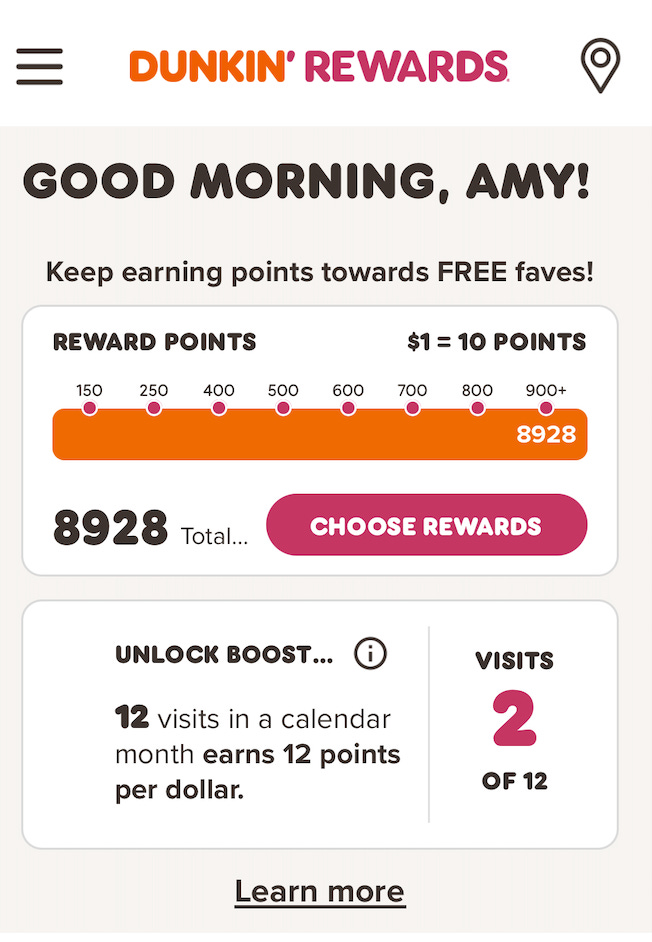
Task: Tap the Choose Rewards button
Action: coord(426,525)
